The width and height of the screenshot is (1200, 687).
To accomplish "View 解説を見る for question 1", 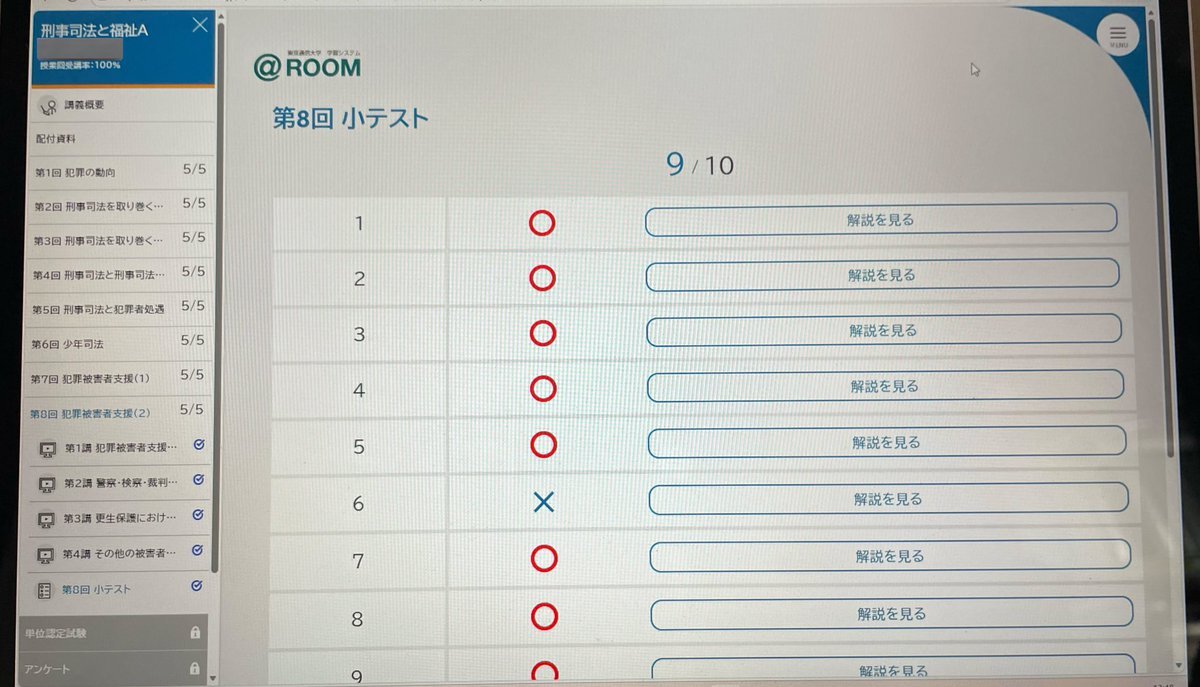I will [x=880, y=220].
